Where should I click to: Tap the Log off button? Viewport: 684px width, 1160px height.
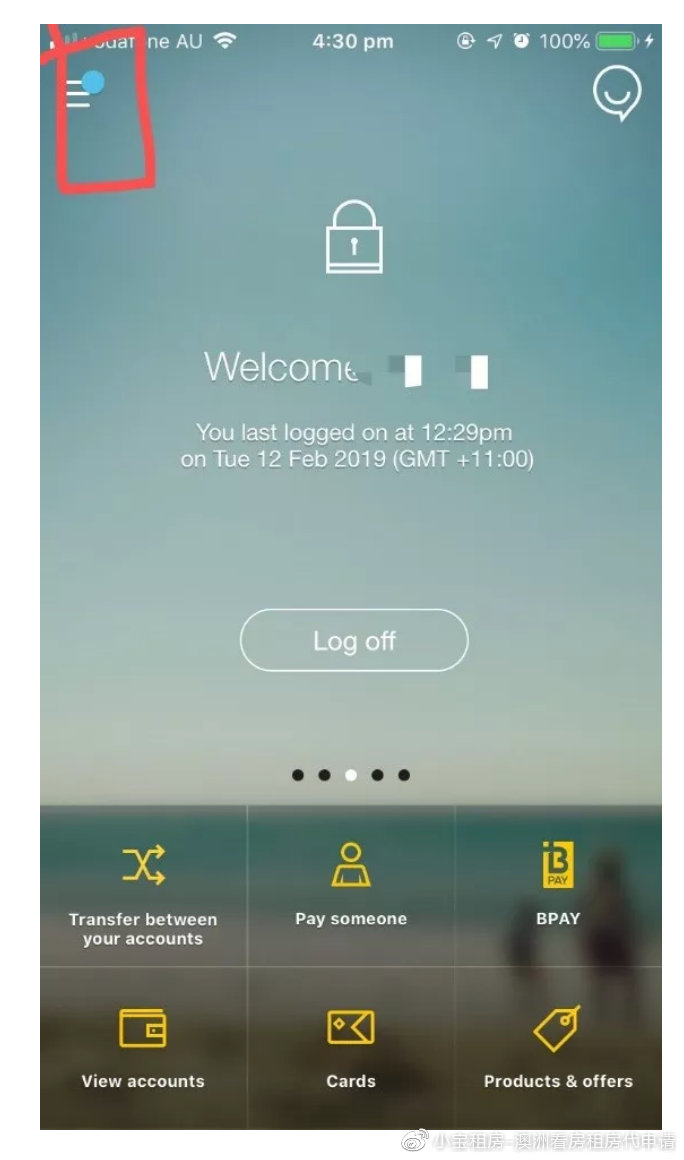tap(354, 641)
